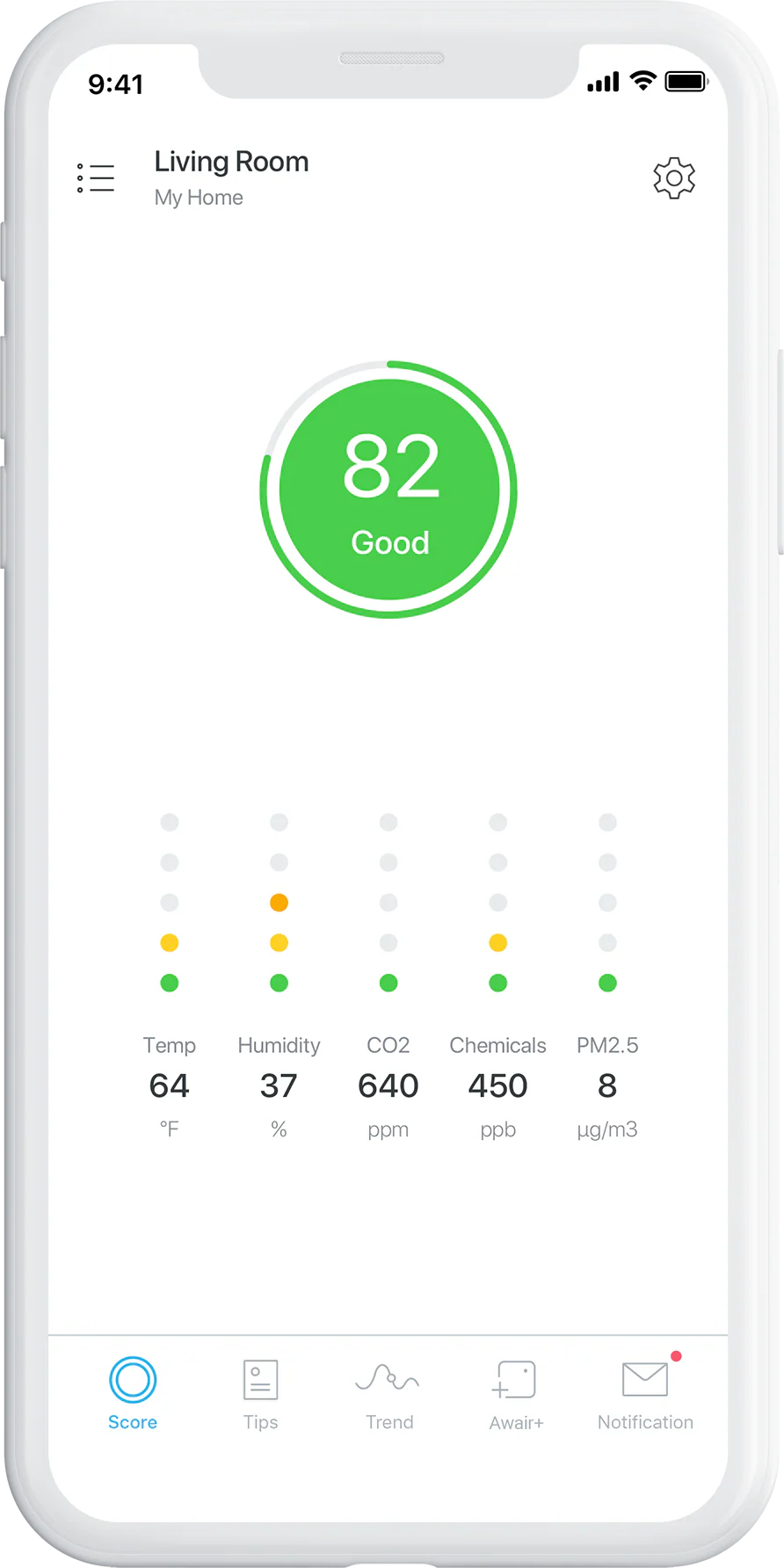View Chemicals reading details

coord(497,1086)
